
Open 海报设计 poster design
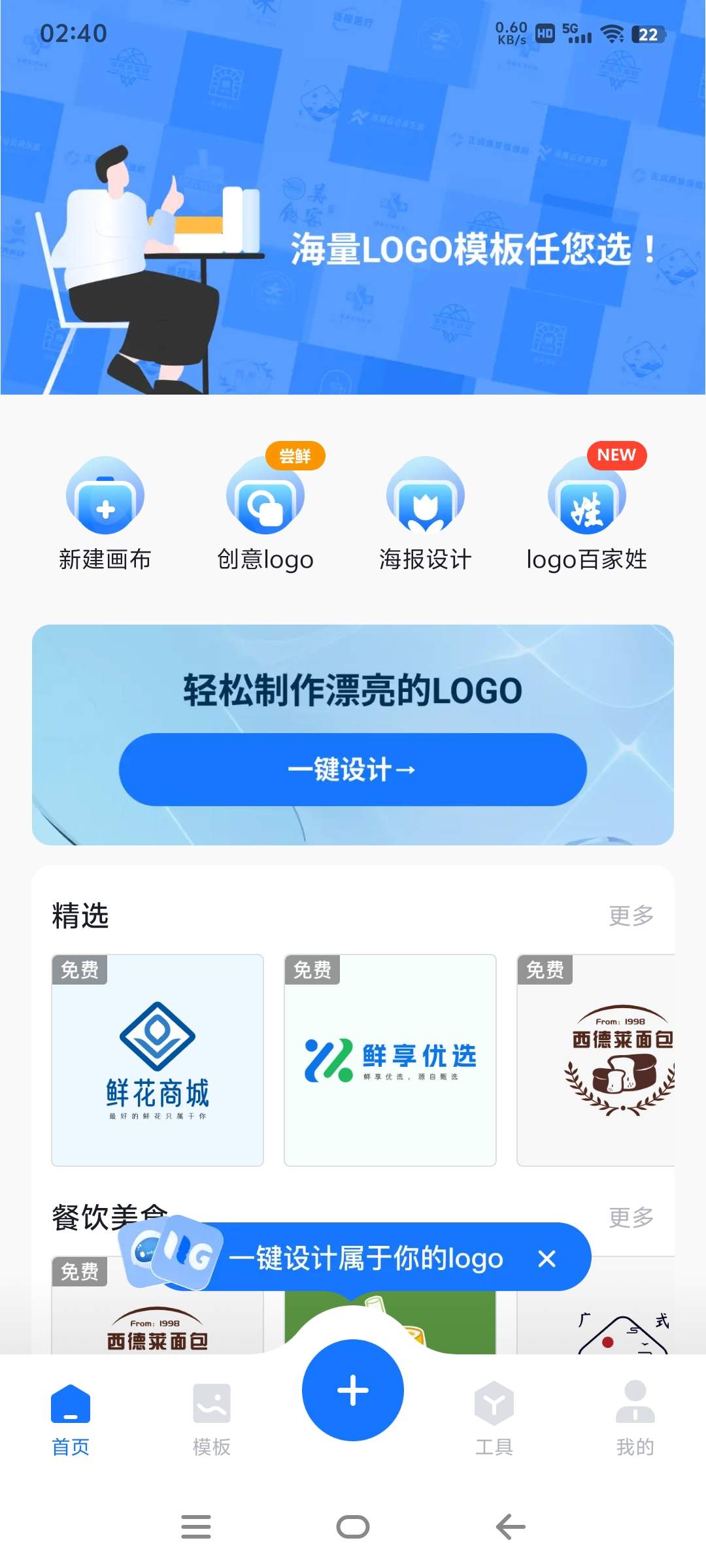426,514
